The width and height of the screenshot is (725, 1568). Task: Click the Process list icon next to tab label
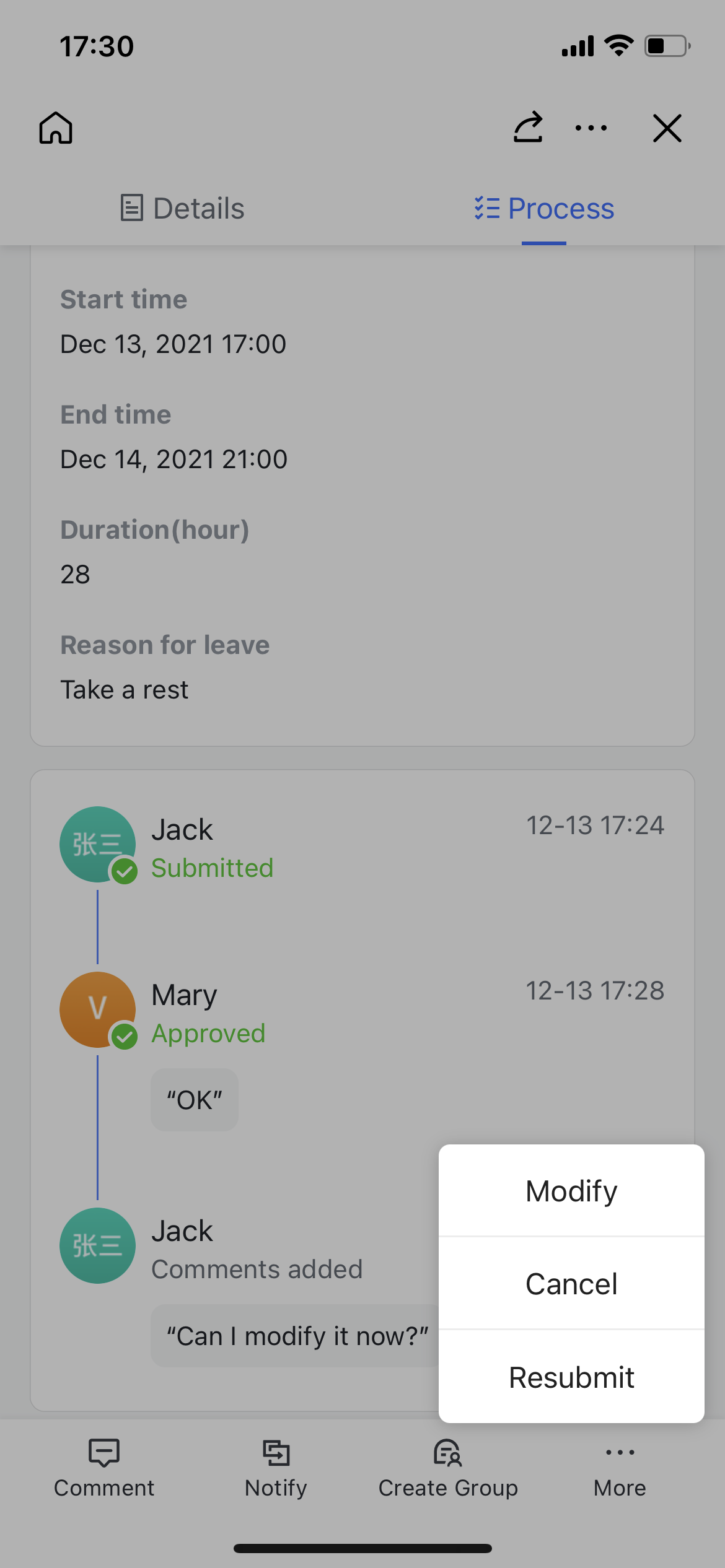(x=485, y=208)
